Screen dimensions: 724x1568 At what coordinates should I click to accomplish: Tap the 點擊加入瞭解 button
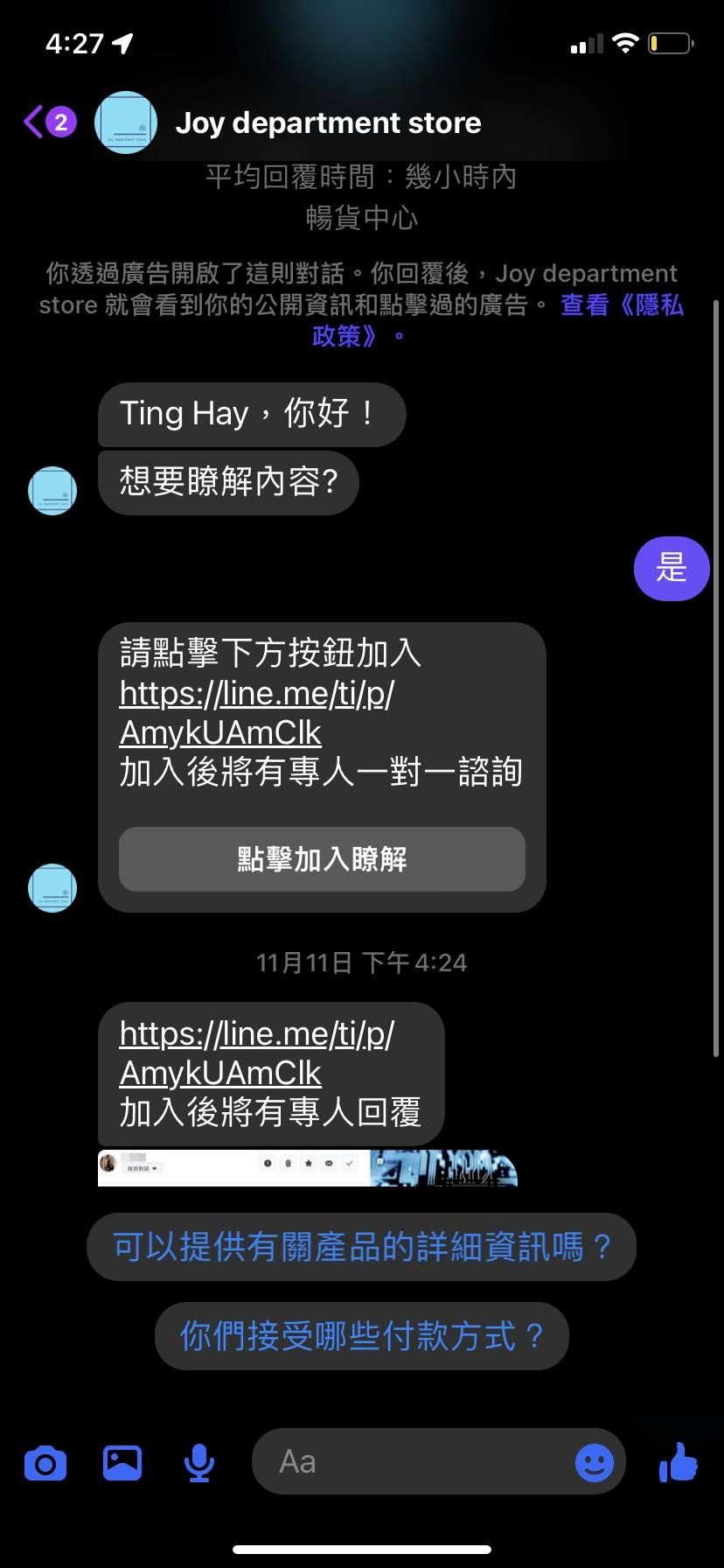pyautogui.click(x=322, y=859)
